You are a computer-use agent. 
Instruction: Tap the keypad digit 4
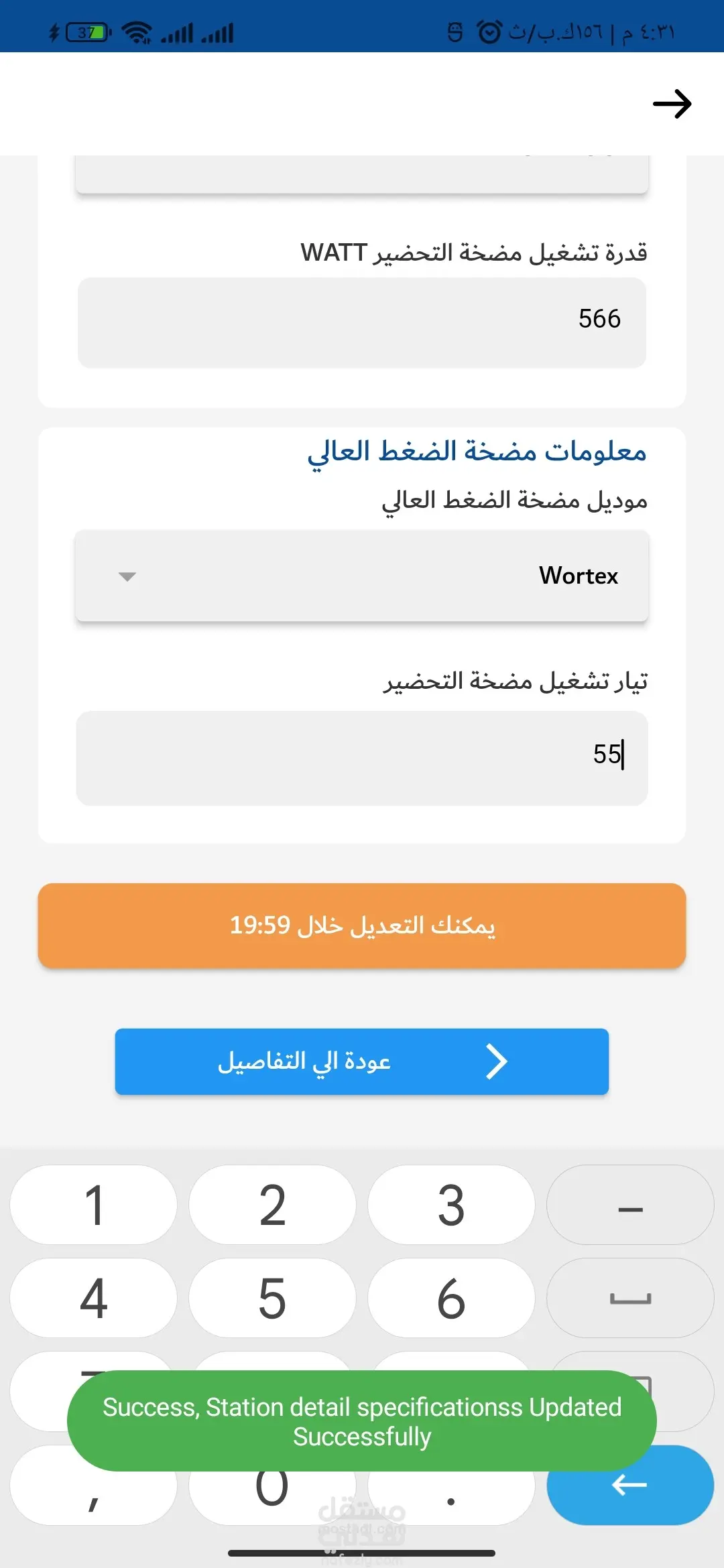coord(94,1298)
